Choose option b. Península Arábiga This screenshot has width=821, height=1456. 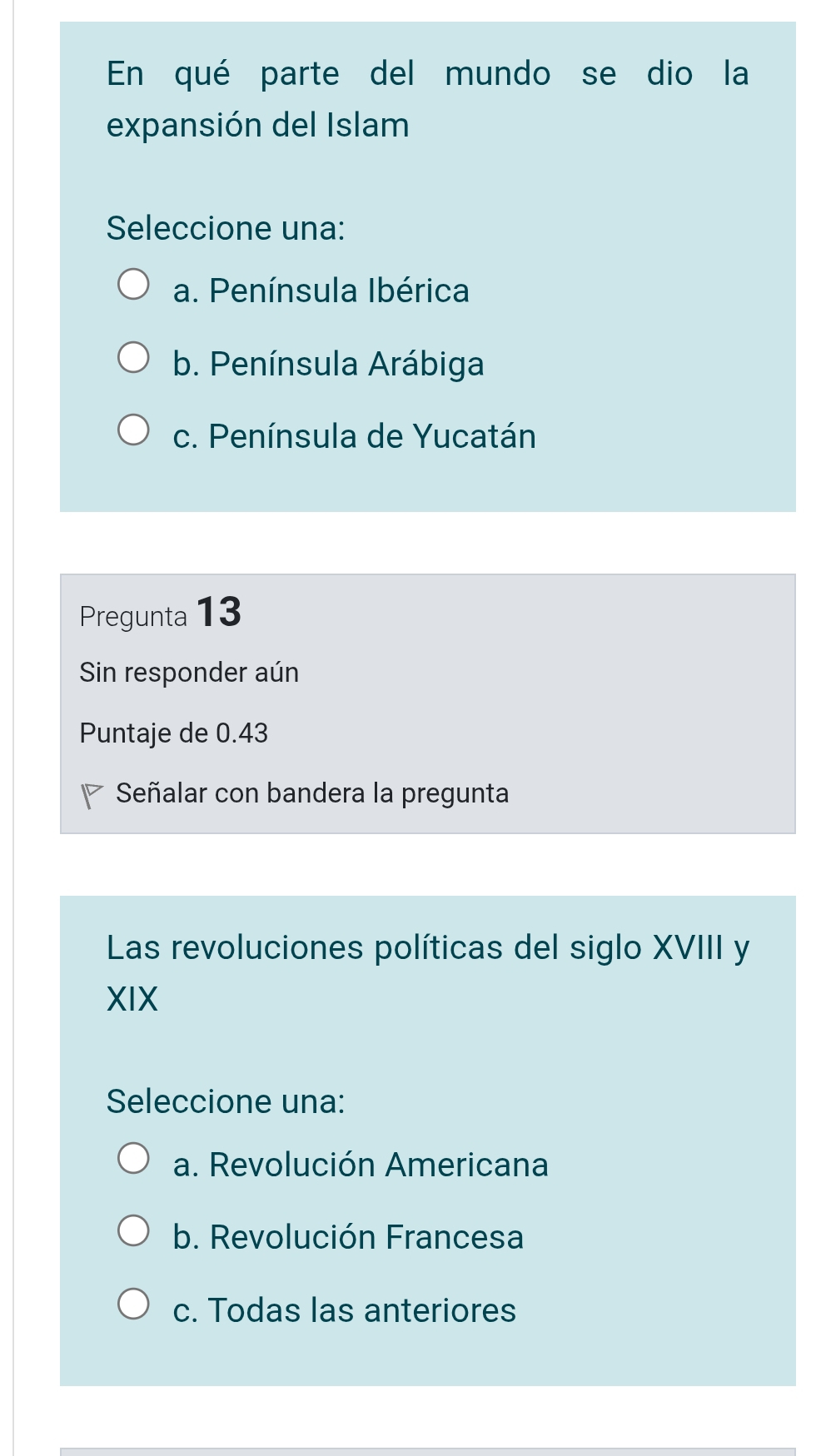pyautogui.click(x=133, y=358)
